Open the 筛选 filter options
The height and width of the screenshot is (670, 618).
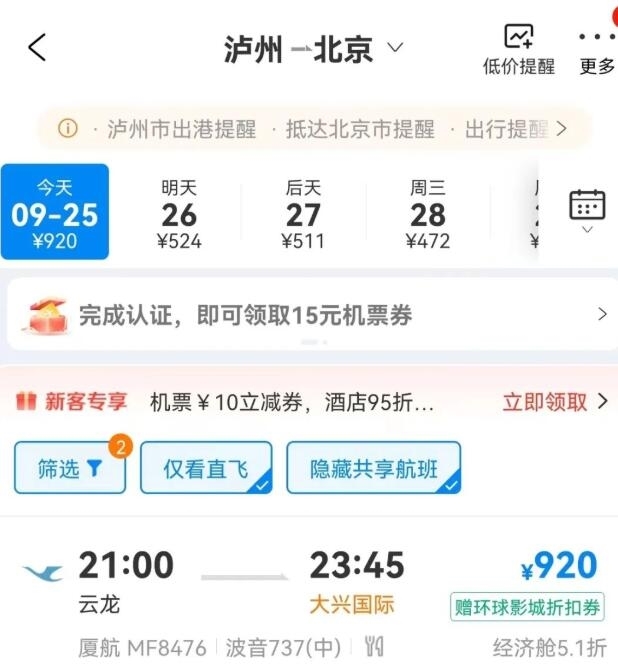point(70,469)
